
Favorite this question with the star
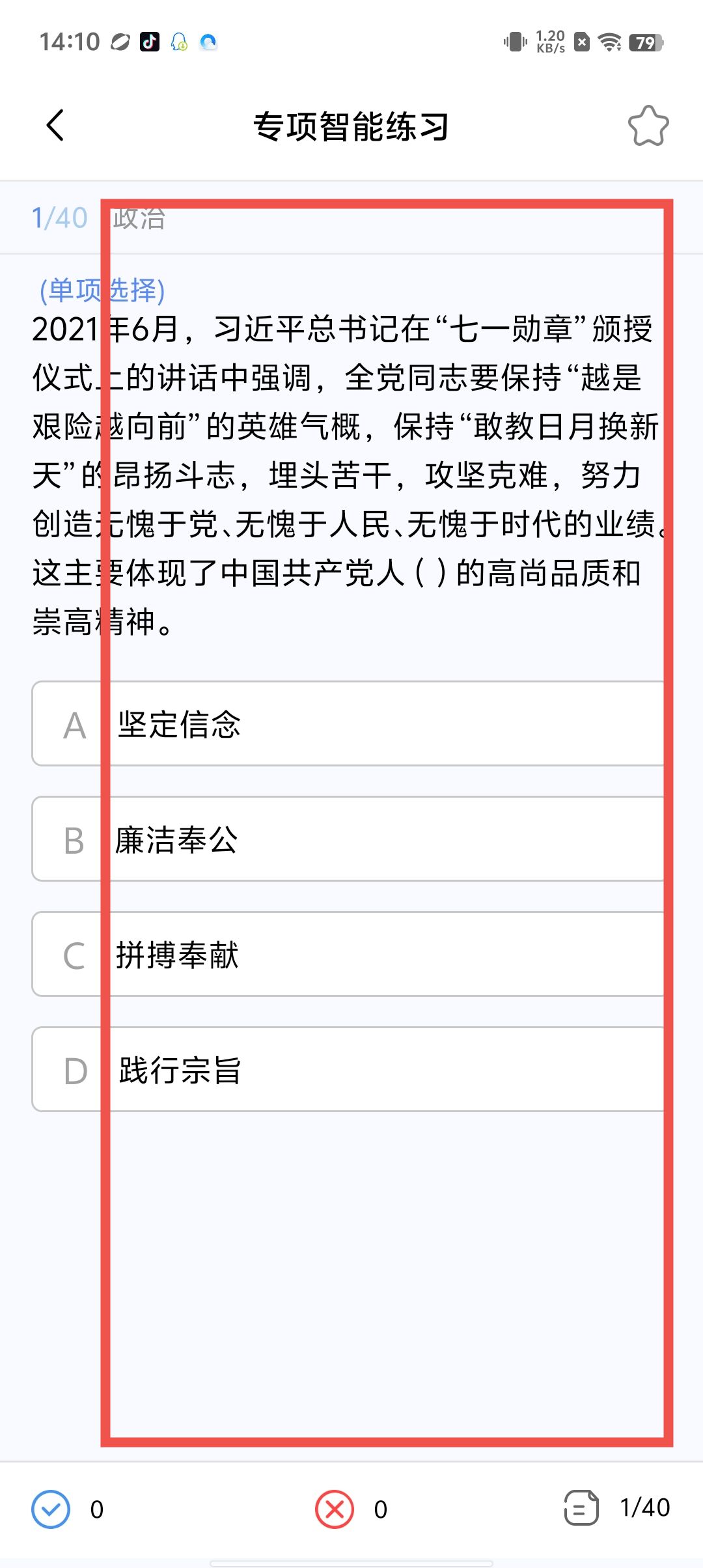[x=648, y=126]
